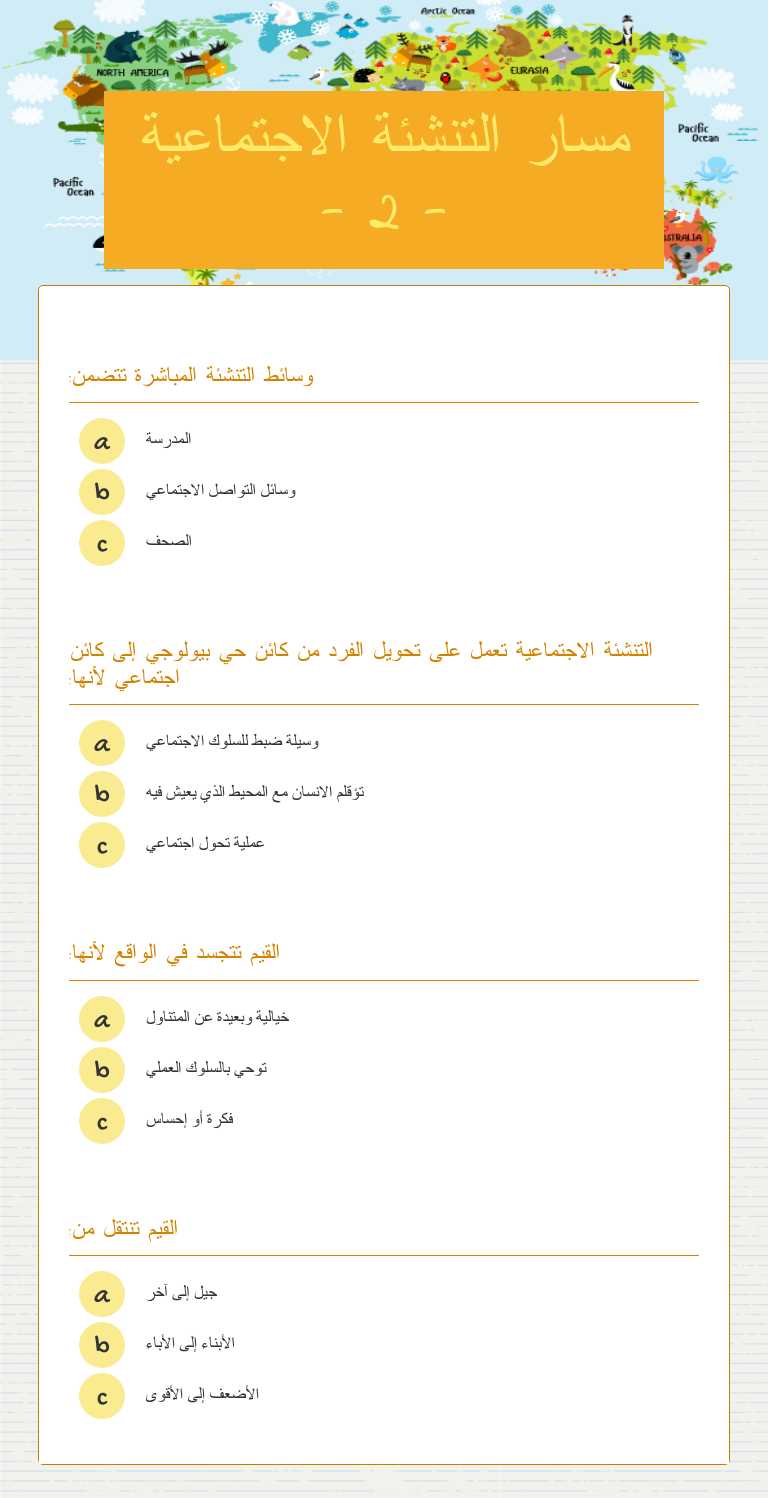This screenshot has width=768, height=1498.
Task: Choose answer 'c' الأضعف إلى الأقوى
Action: [x=101, y=1395]
